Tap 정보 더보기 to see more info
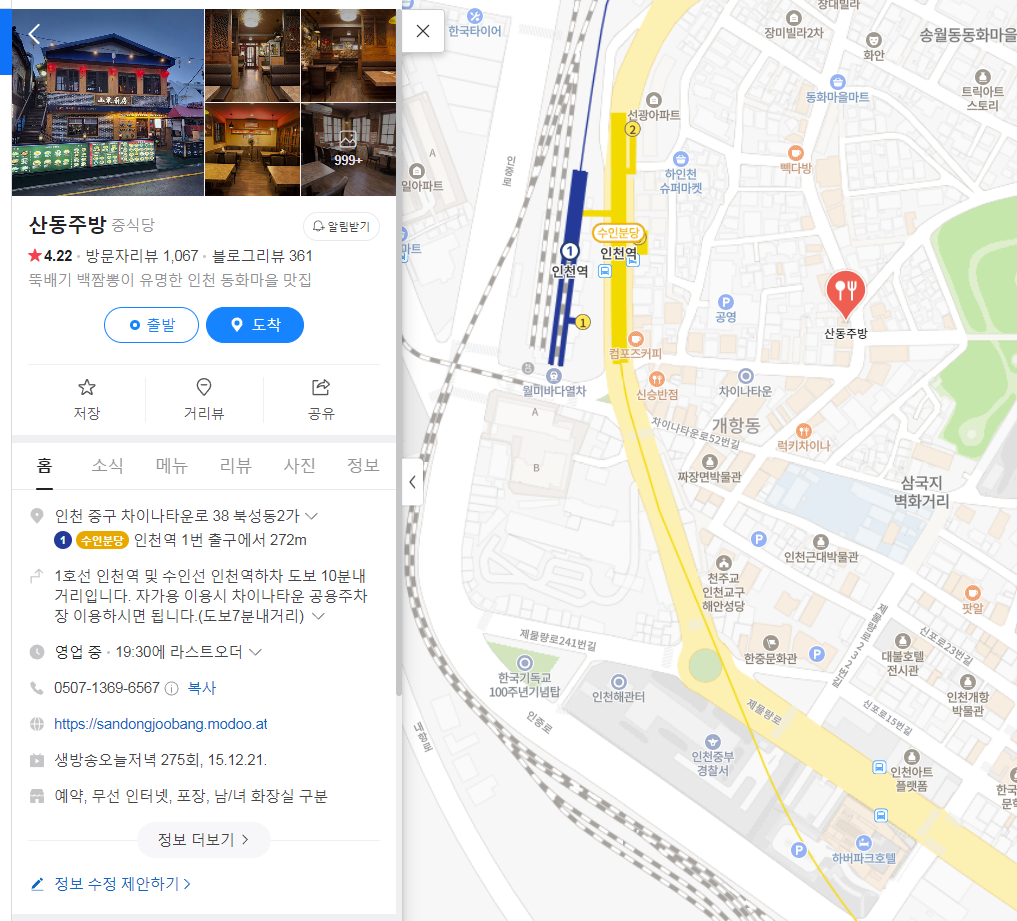The image size is (1017, 921). click(203, 839)
